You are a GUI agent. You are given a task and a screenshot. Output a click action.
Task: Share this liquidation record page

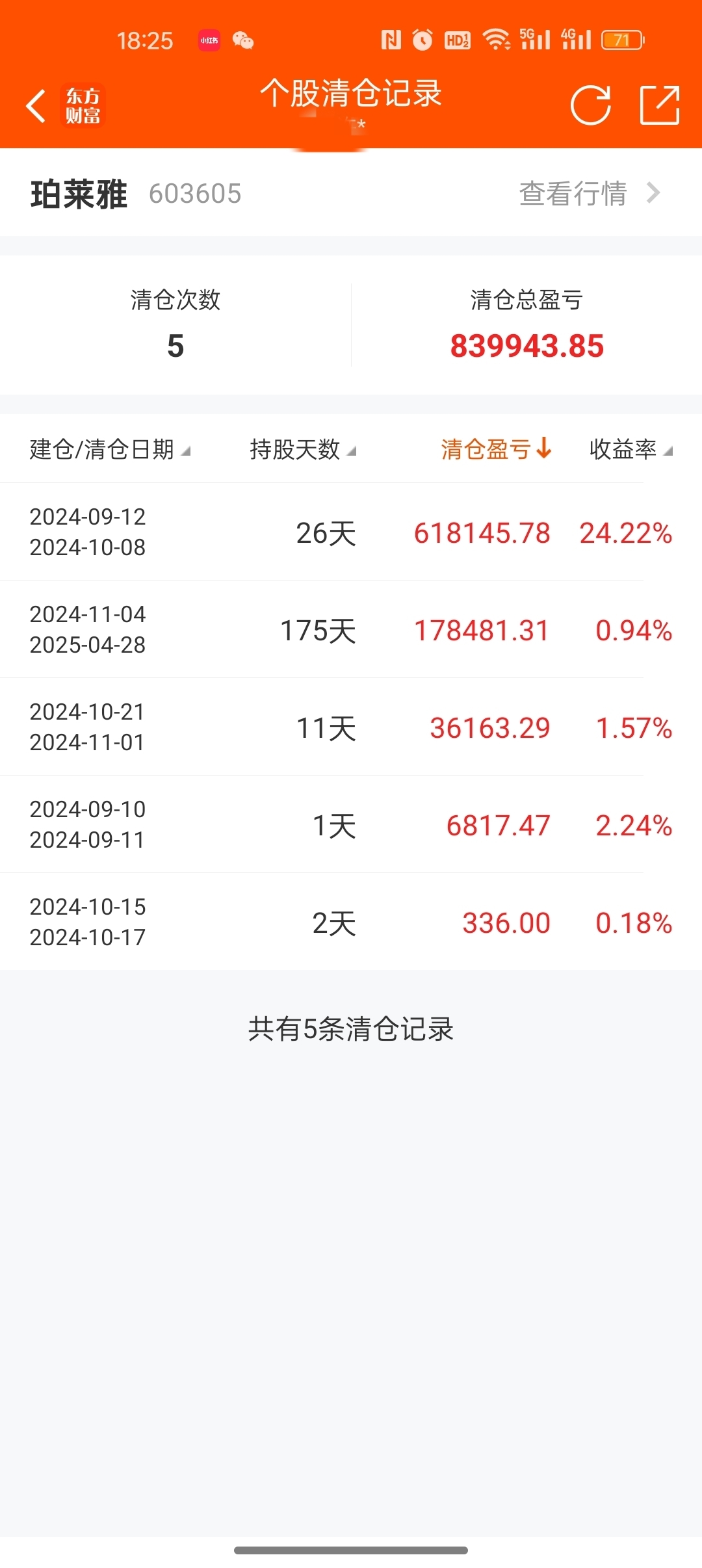point(660,105)
